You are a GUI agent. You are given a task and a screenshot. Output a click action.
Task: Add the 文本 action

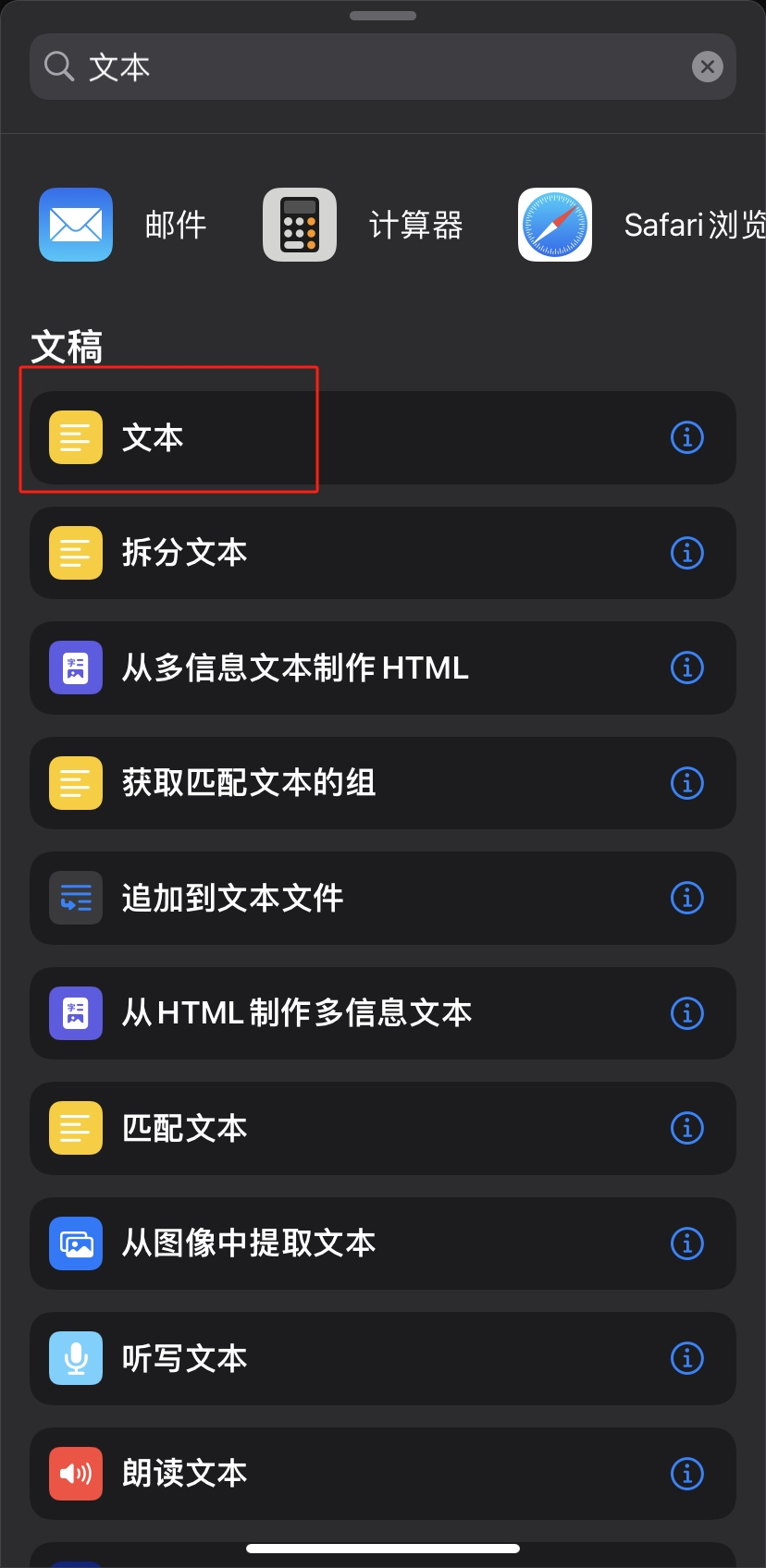click(x=278, y=437)
